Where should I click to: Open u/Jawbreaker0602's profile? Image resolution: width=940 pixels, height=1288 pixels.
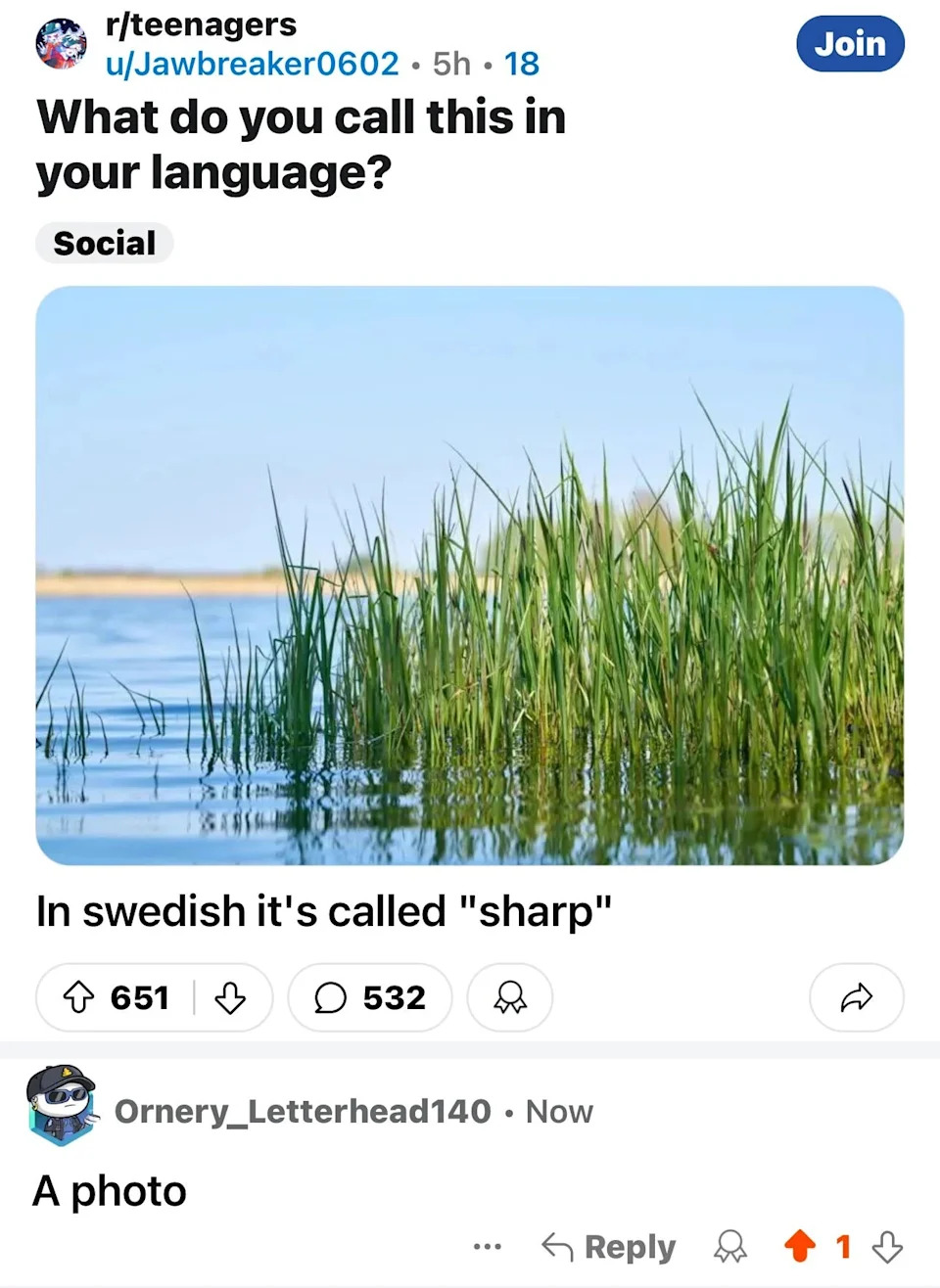(x=252, y=64)
